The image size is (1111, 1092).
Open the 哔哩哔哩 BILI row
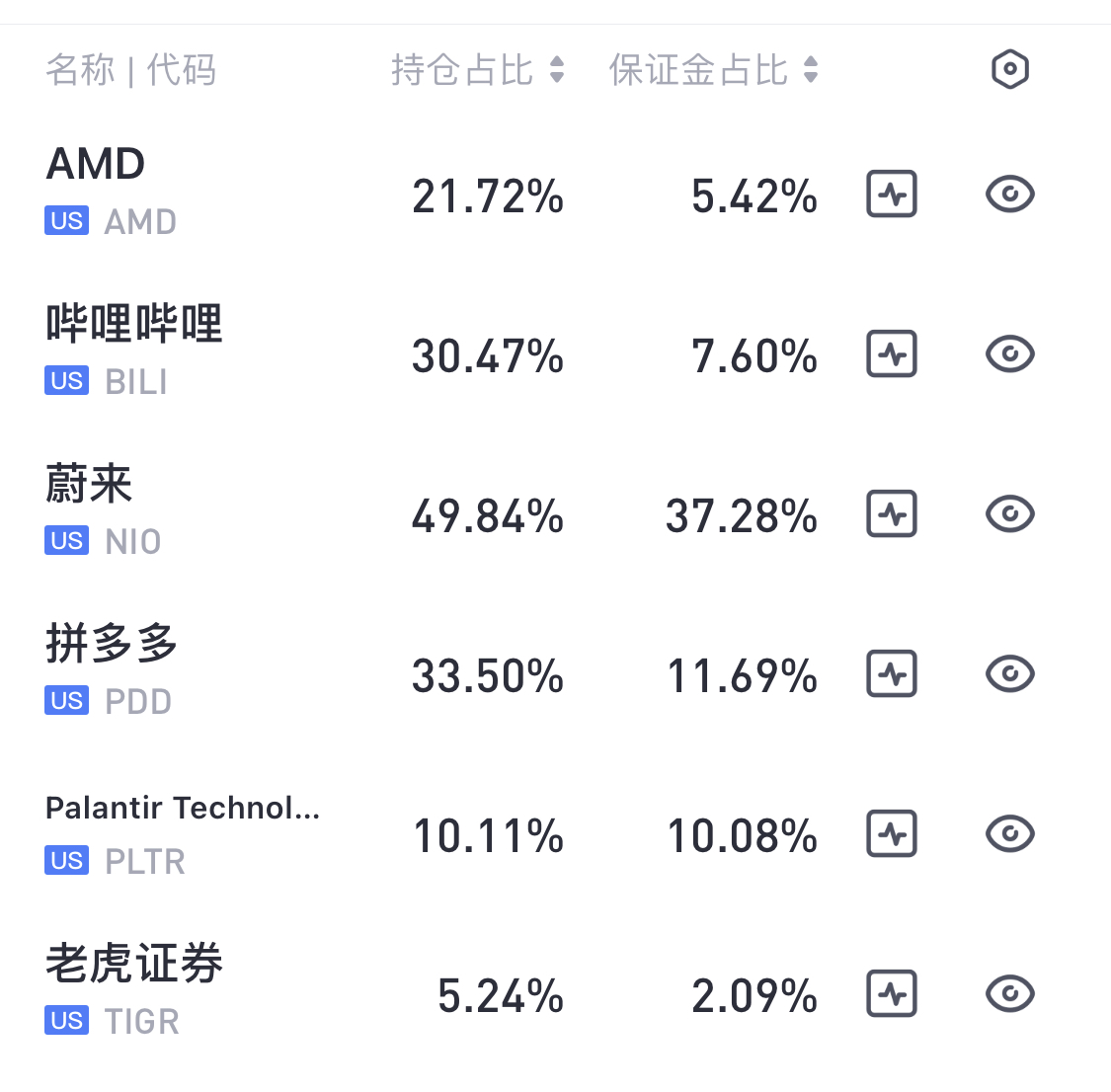pos(555,352)
